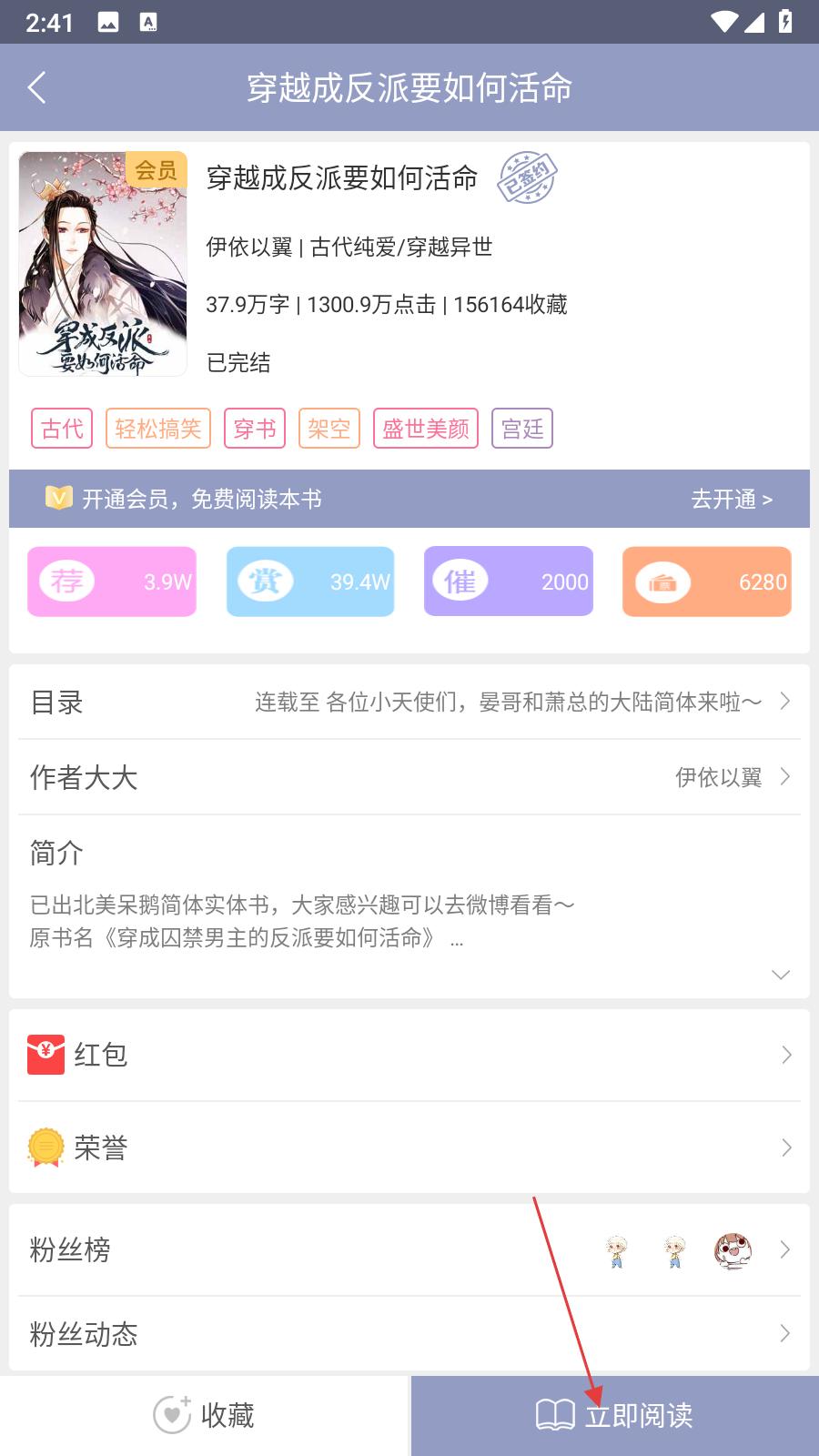Viewport: 819px width, 1456px height.
Task: Select the 宫廷 tag
Action: (x=522, y=429)
